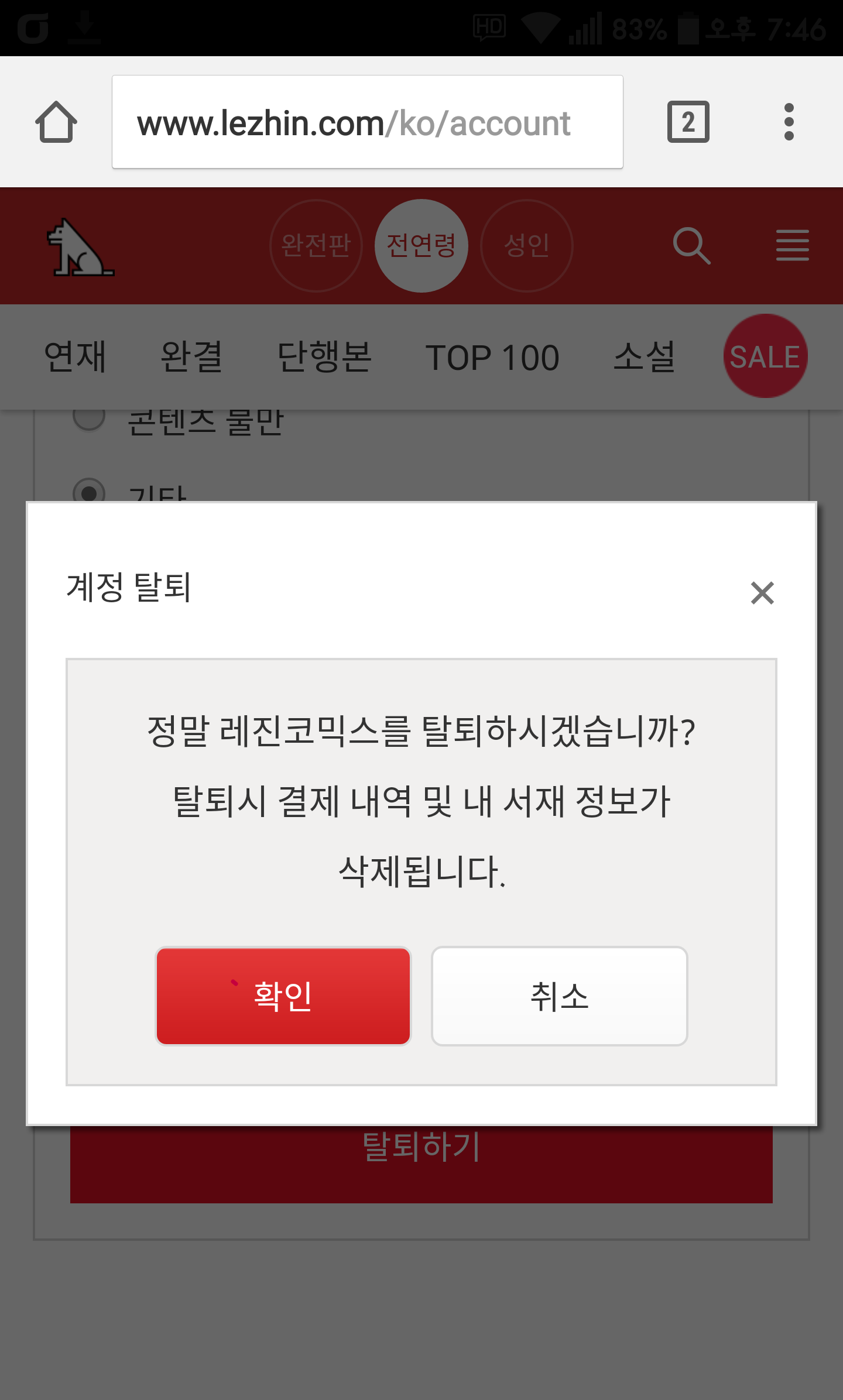Close the 계정 탈퇴 dialog
This screenshot has height=1400, width=843.
pos(762,593)
